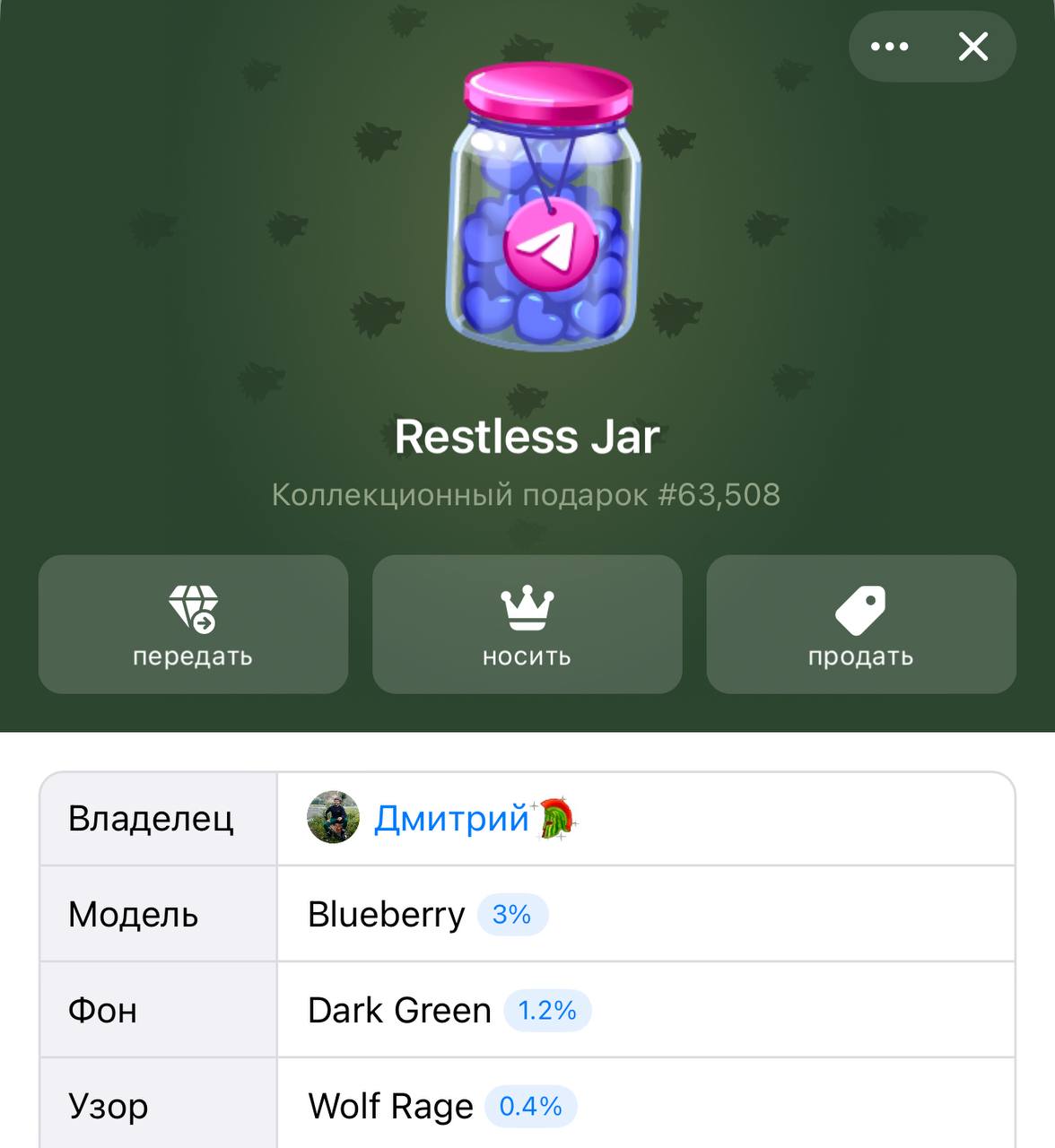1055x1148 pixels.
Task: Open the three-dot overflow menu
Action: click(889, 47)
